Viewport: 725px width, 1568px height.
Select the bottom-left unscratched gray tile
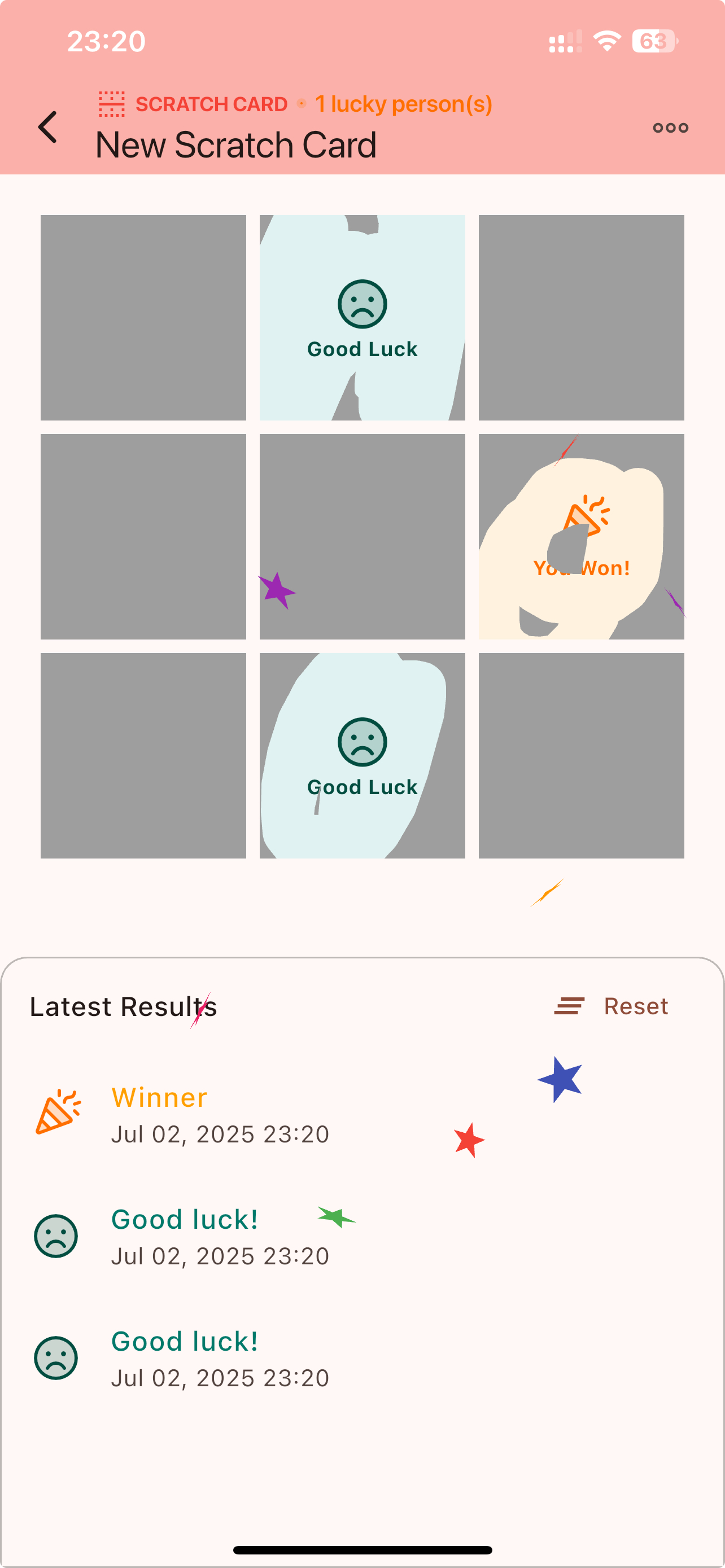coord(143,755)
